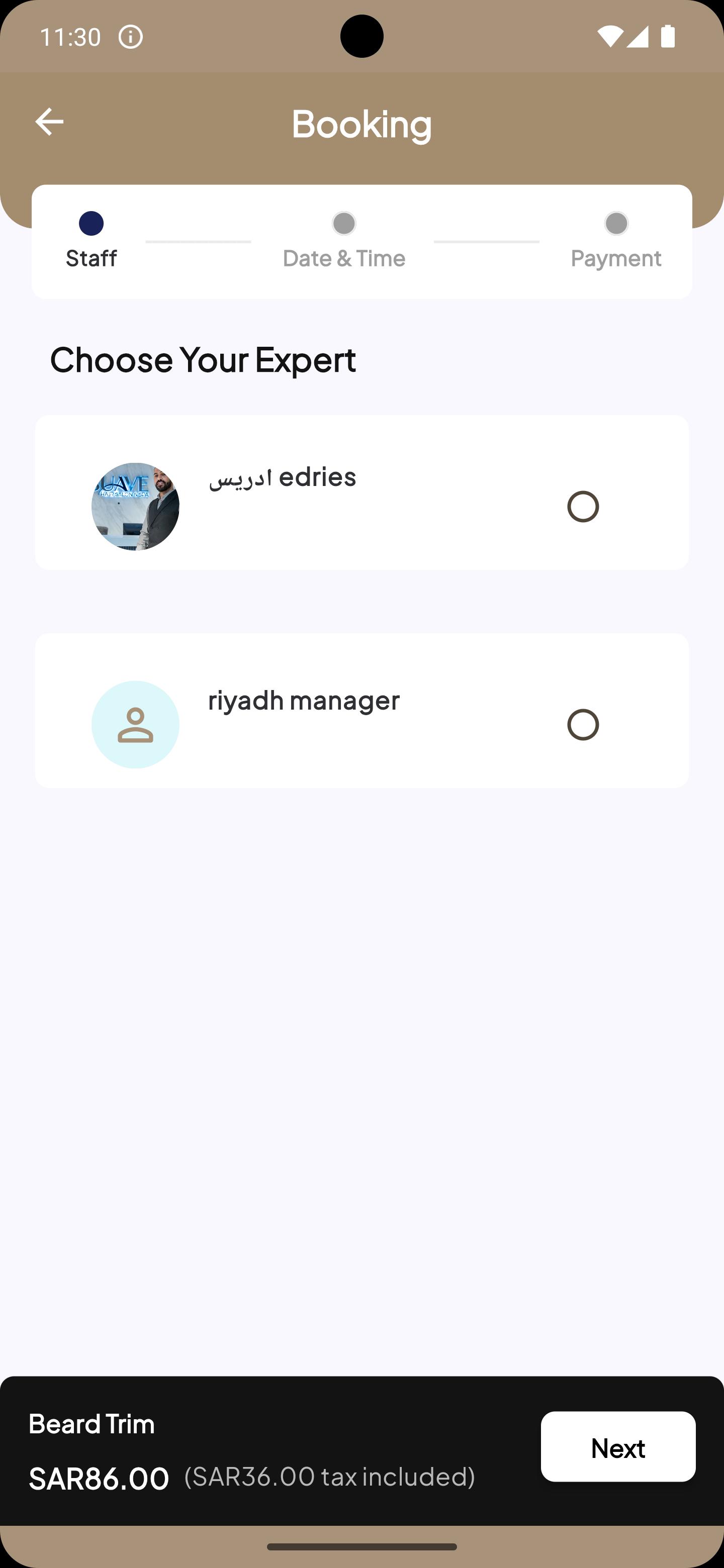724x1568 pixels.
Task: Go back from the Booking screen
Action: (x=49, y=122)
